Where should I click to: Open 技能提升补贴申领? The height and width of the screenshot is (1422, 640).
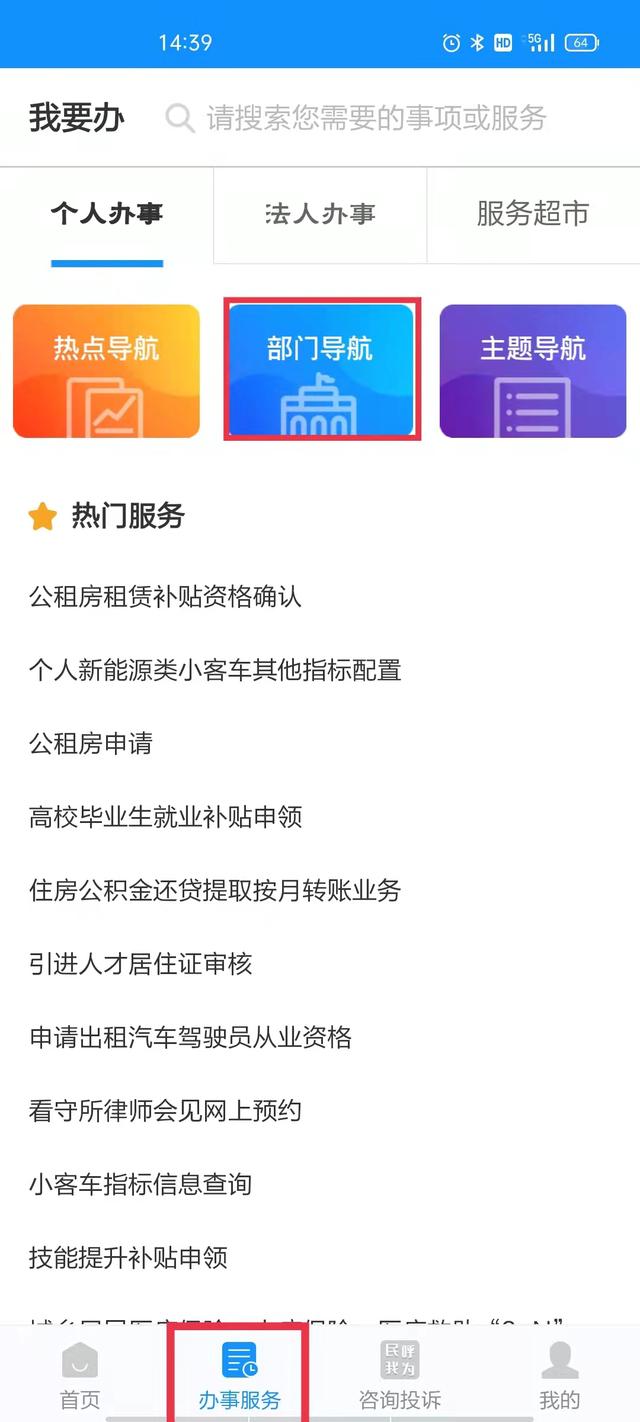pyautogui.click(x=128, y=1257)
